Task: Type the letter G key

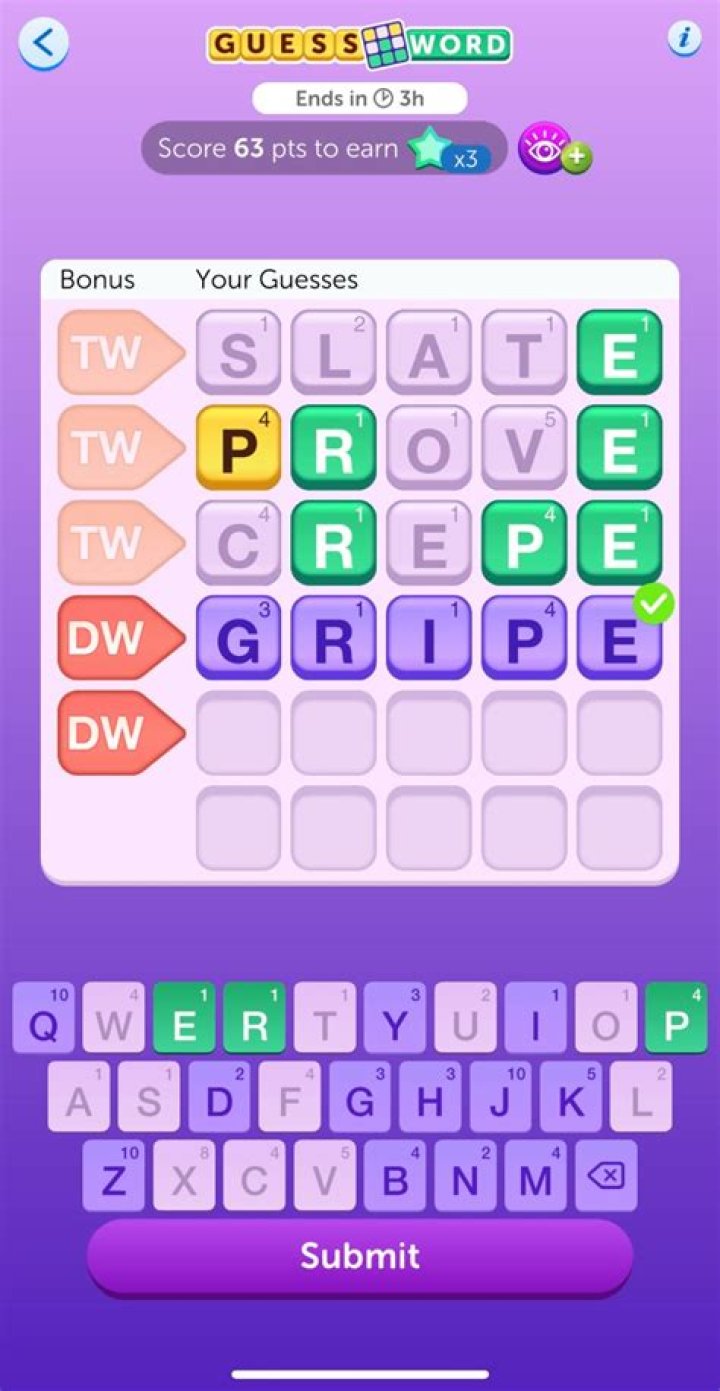Action: point(360,1099)
